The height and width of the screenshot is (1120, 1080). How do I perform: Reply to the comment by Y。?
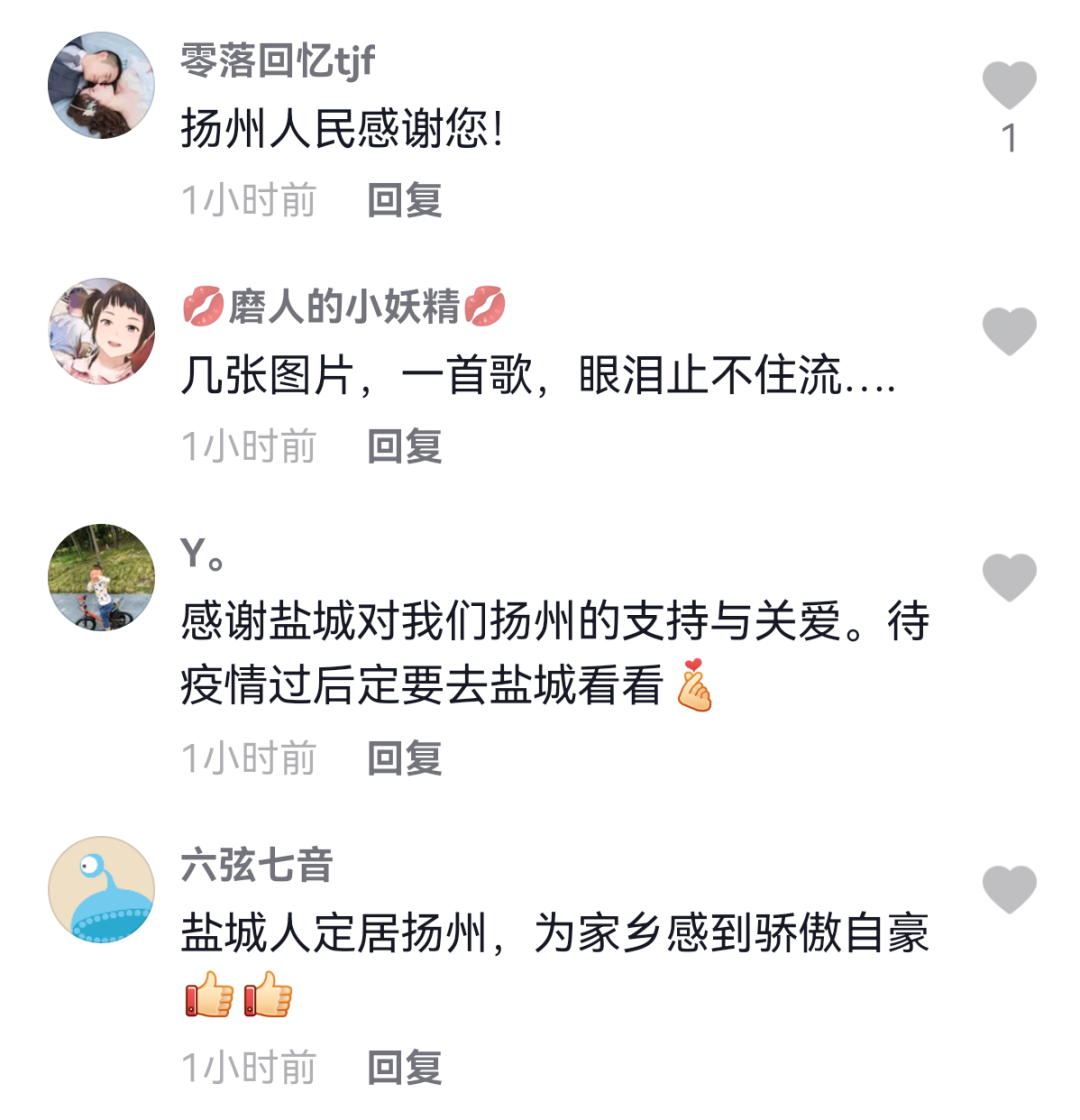(x=404, y=759)
